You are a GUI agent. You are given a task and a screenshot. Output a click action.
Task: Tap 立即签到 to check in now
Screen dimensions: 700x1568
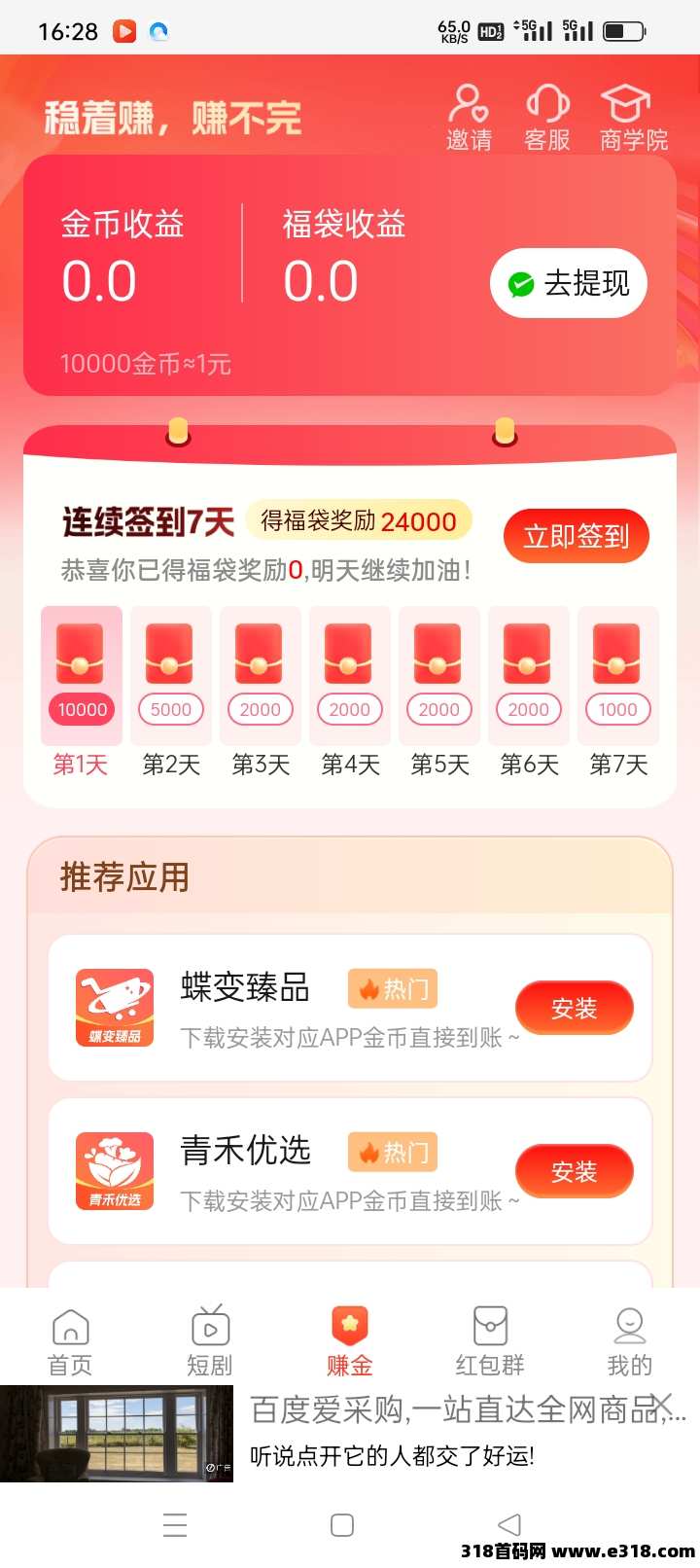576,536
